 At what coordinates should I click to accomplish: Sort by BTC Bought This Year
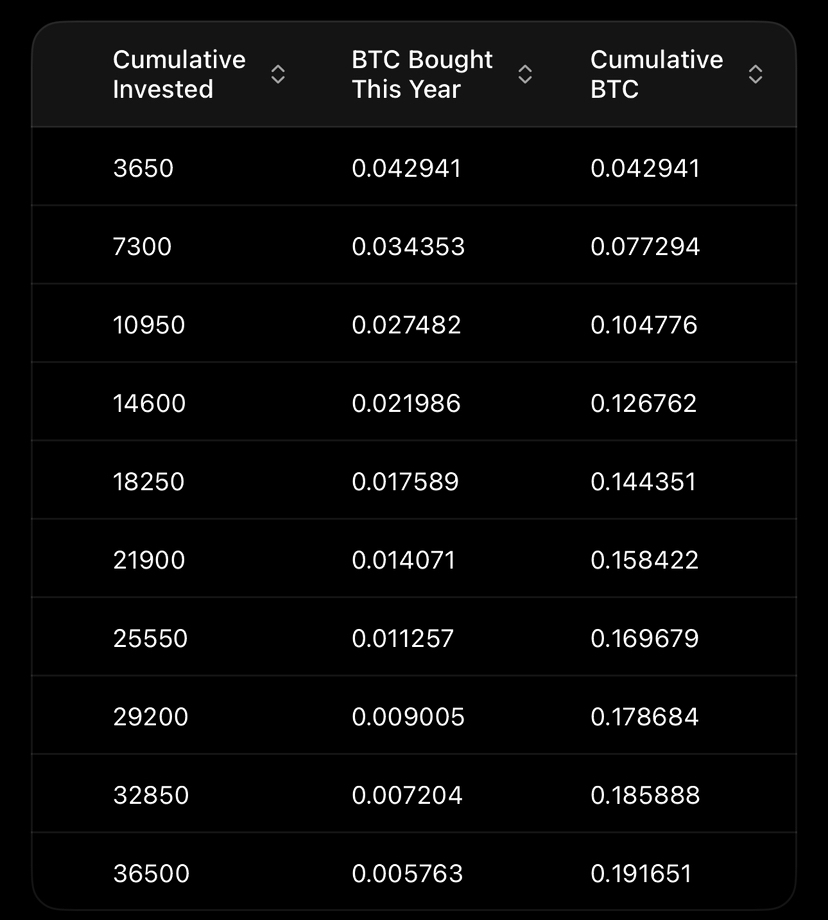[525, 75]
